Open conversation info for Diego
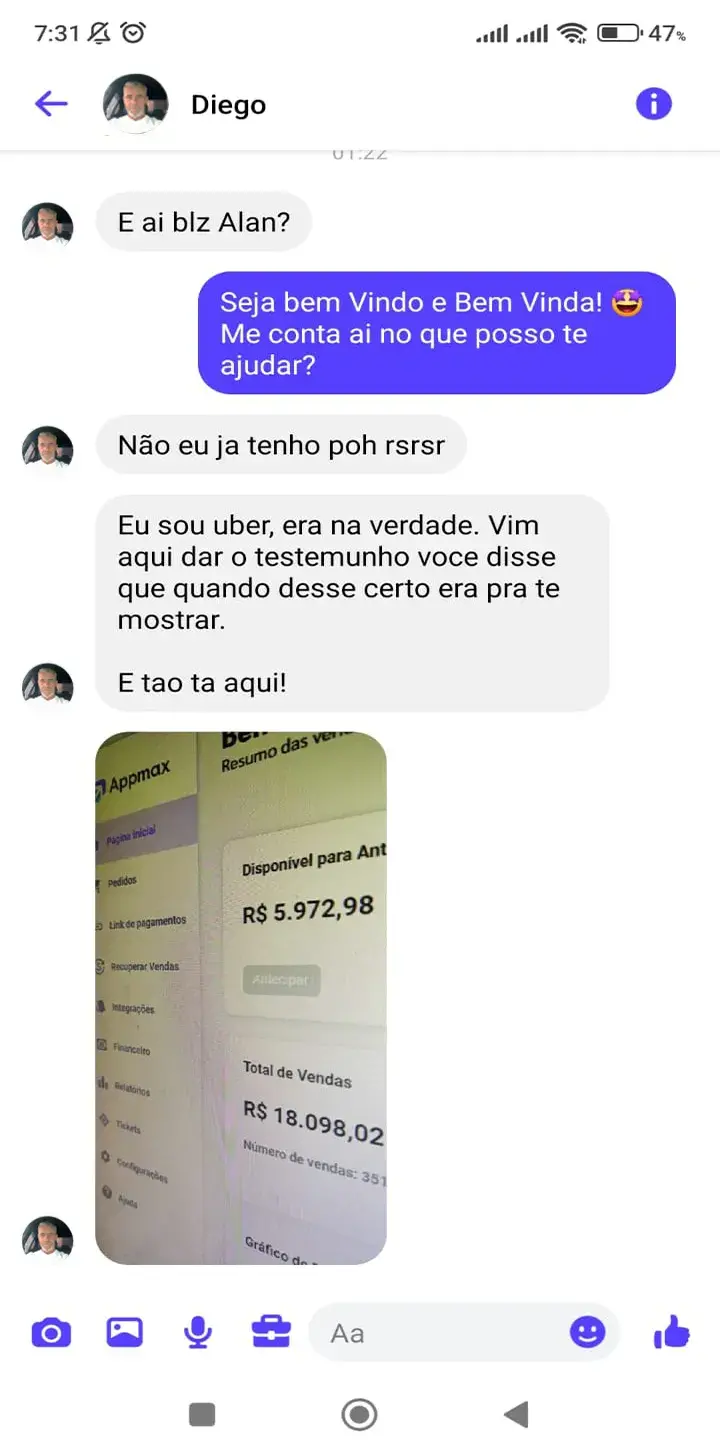 pos(653,103)
